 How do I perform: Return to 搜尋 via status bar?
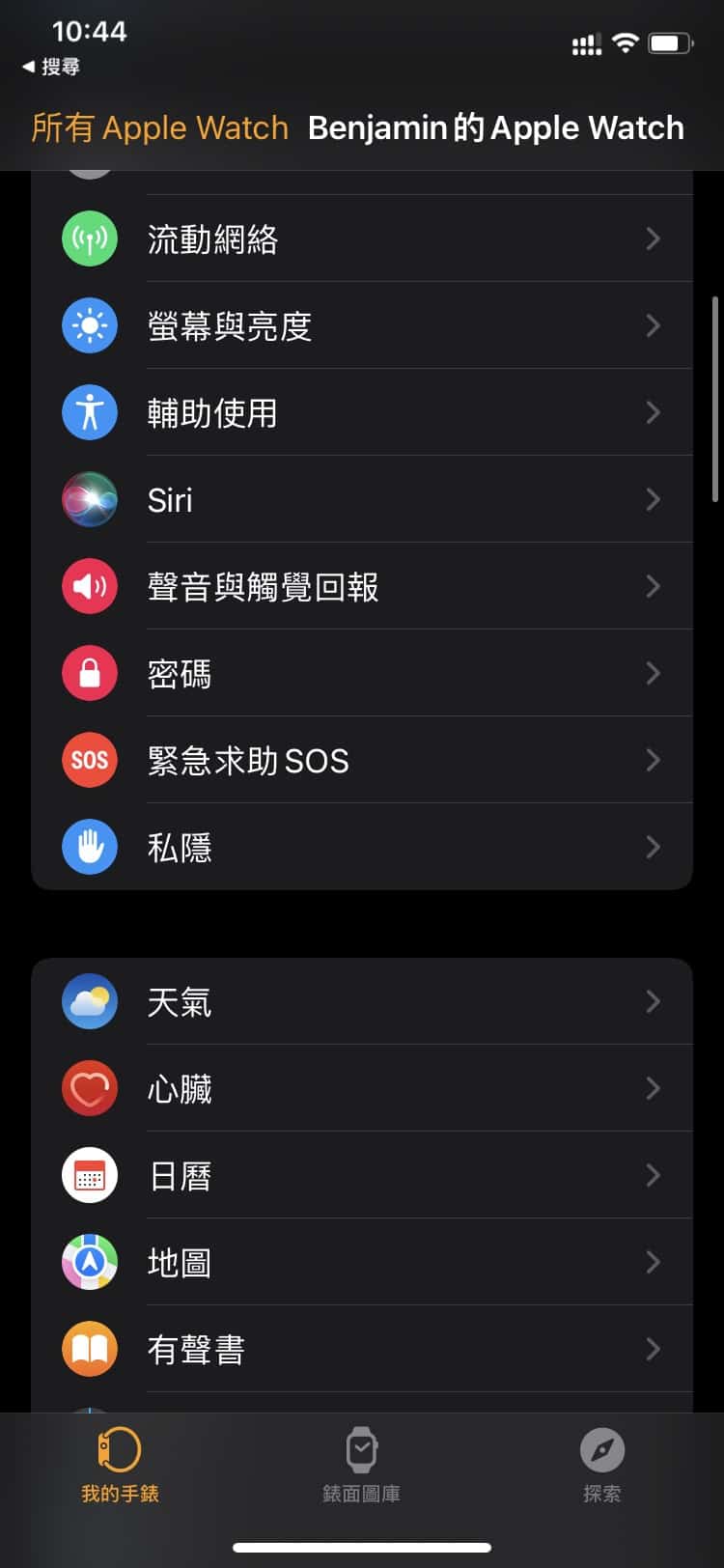click(x=51, y=67)
